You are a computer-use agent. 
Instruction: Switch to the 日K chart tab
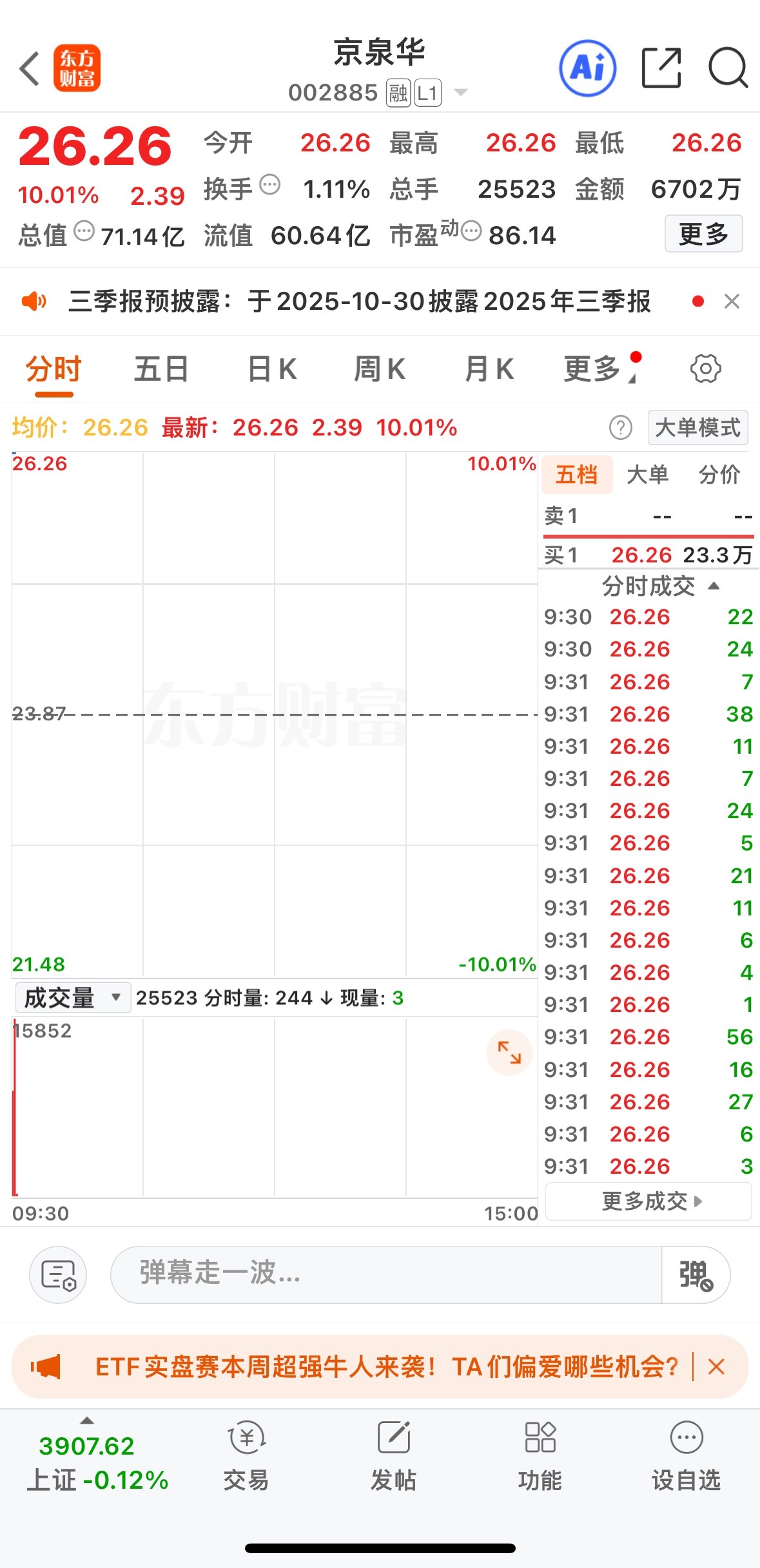[x=272, y=370]
